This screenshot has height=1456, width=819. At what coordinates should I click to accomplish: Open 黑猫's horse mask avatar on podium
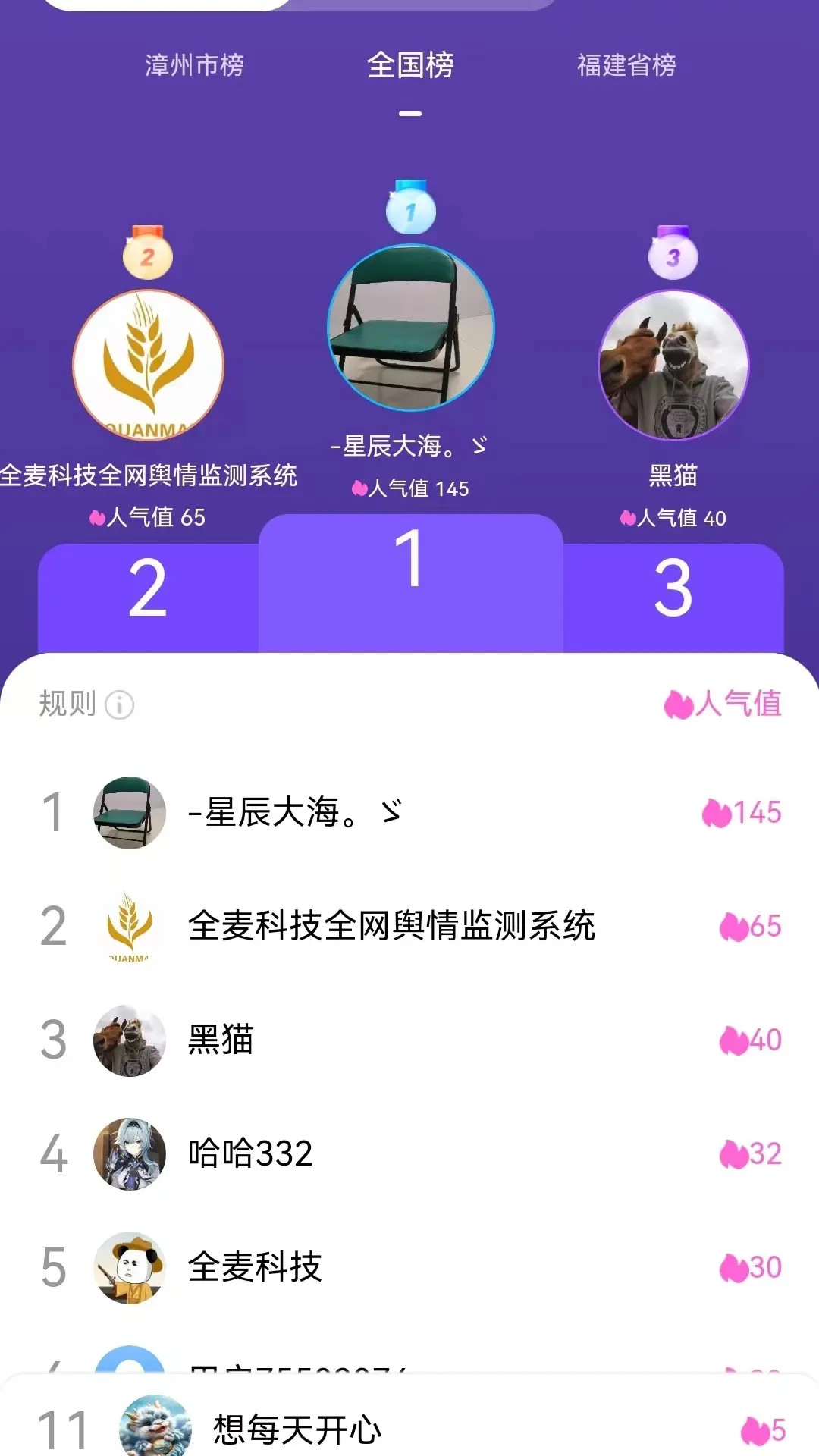tap(673, 367)
